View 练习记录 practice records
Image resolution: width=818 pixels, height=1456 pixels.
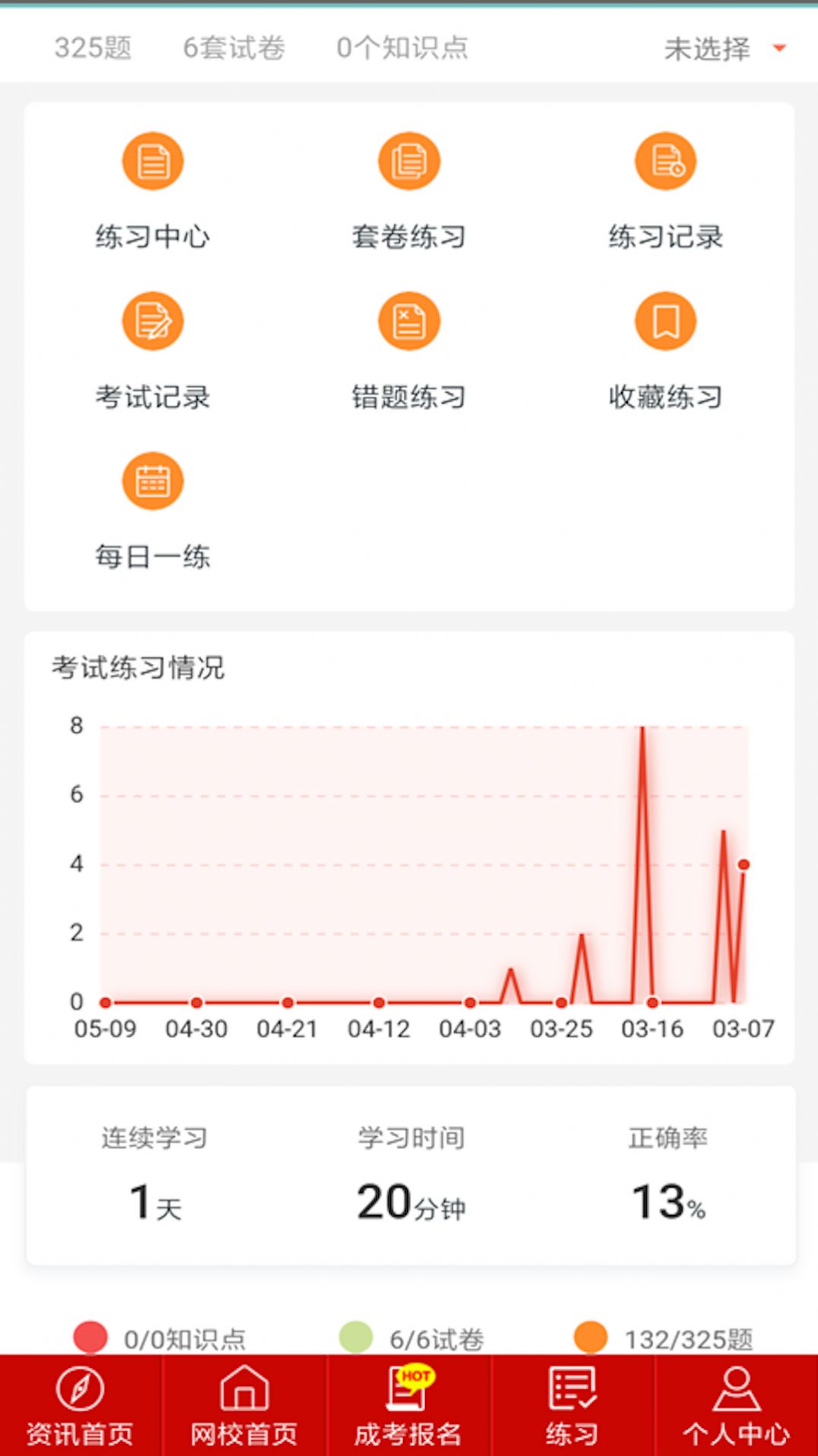[665, 190]
